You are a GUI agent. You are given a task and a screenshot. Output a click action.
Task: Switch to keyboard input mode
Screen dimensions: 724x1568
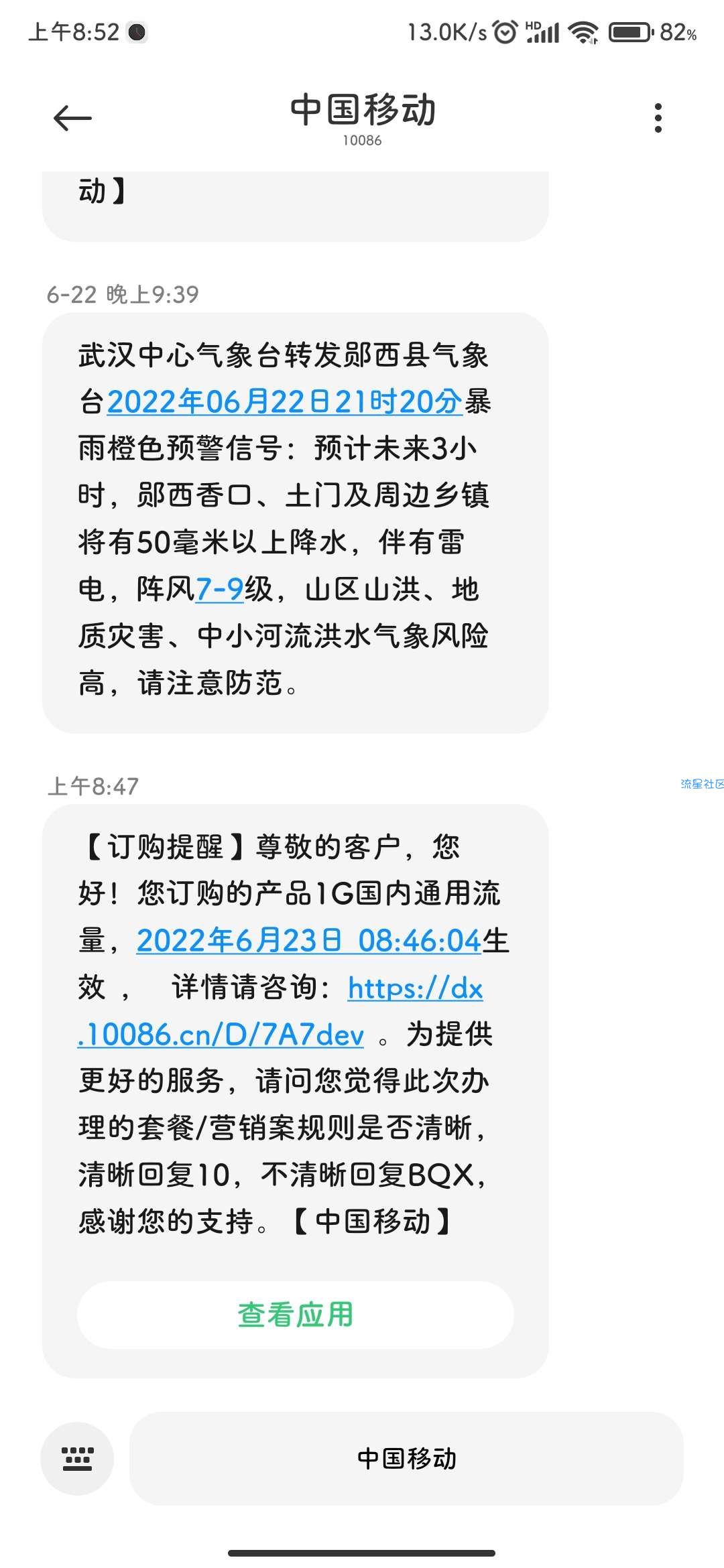[77, 1458]
